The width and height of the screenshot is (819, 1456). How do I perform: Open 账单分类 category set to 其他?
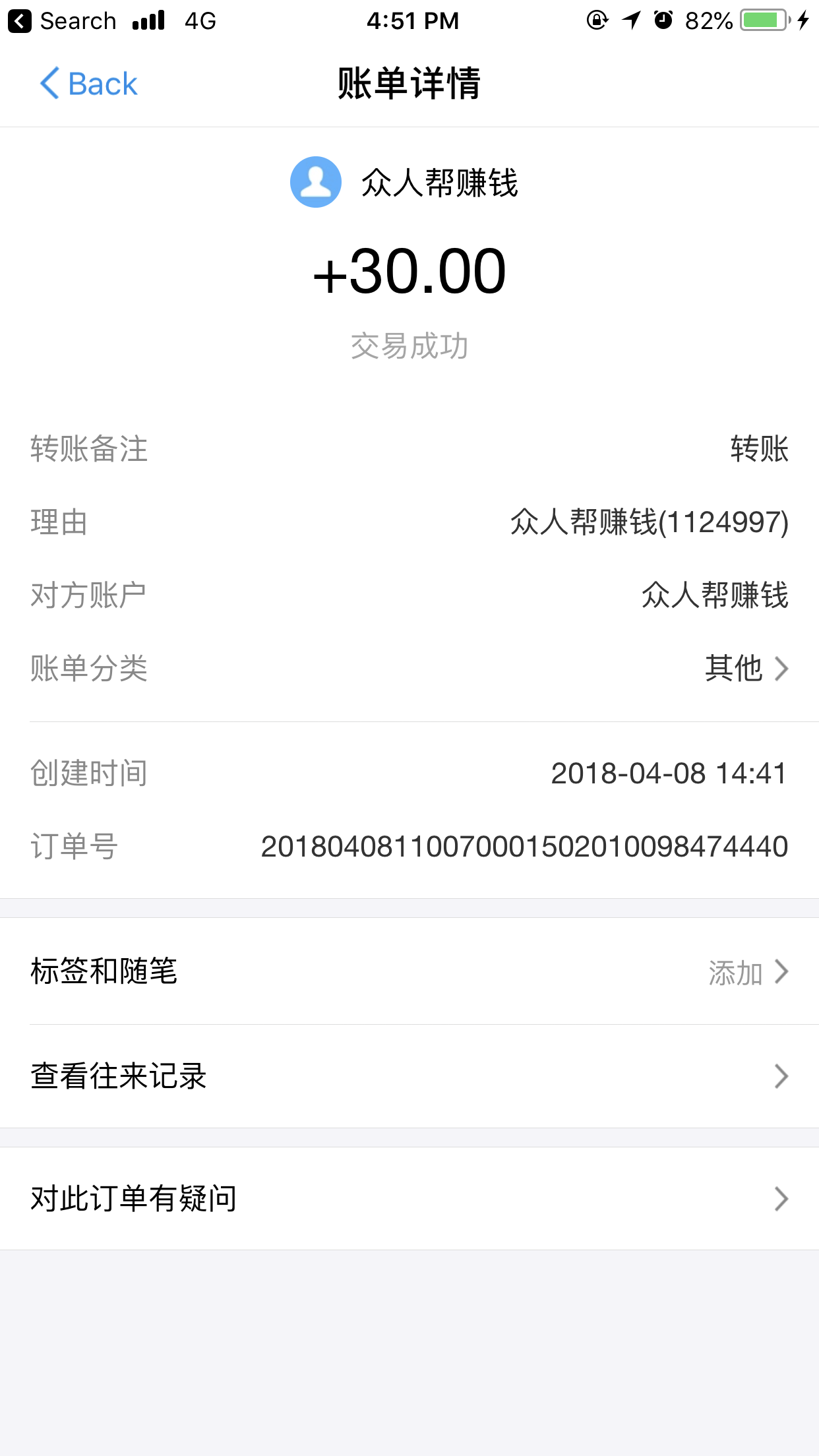click(x=409, y=668)
